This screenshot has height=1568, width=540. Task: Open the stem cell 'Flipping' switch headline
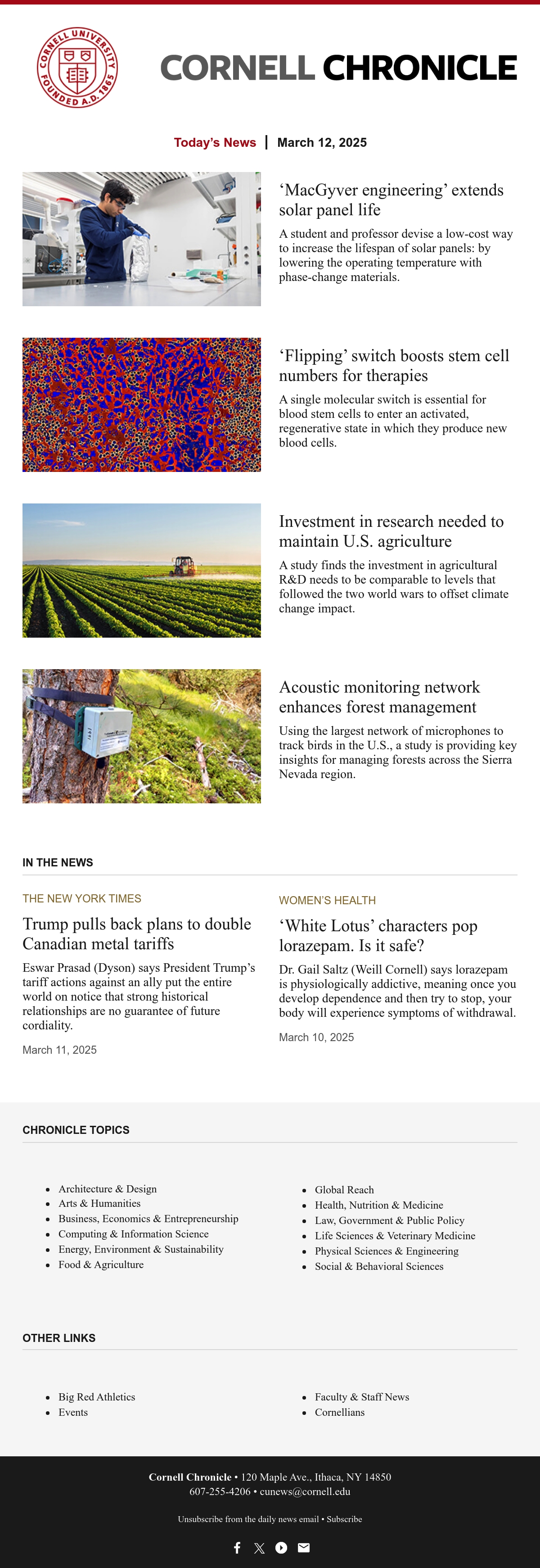point(394,365)
